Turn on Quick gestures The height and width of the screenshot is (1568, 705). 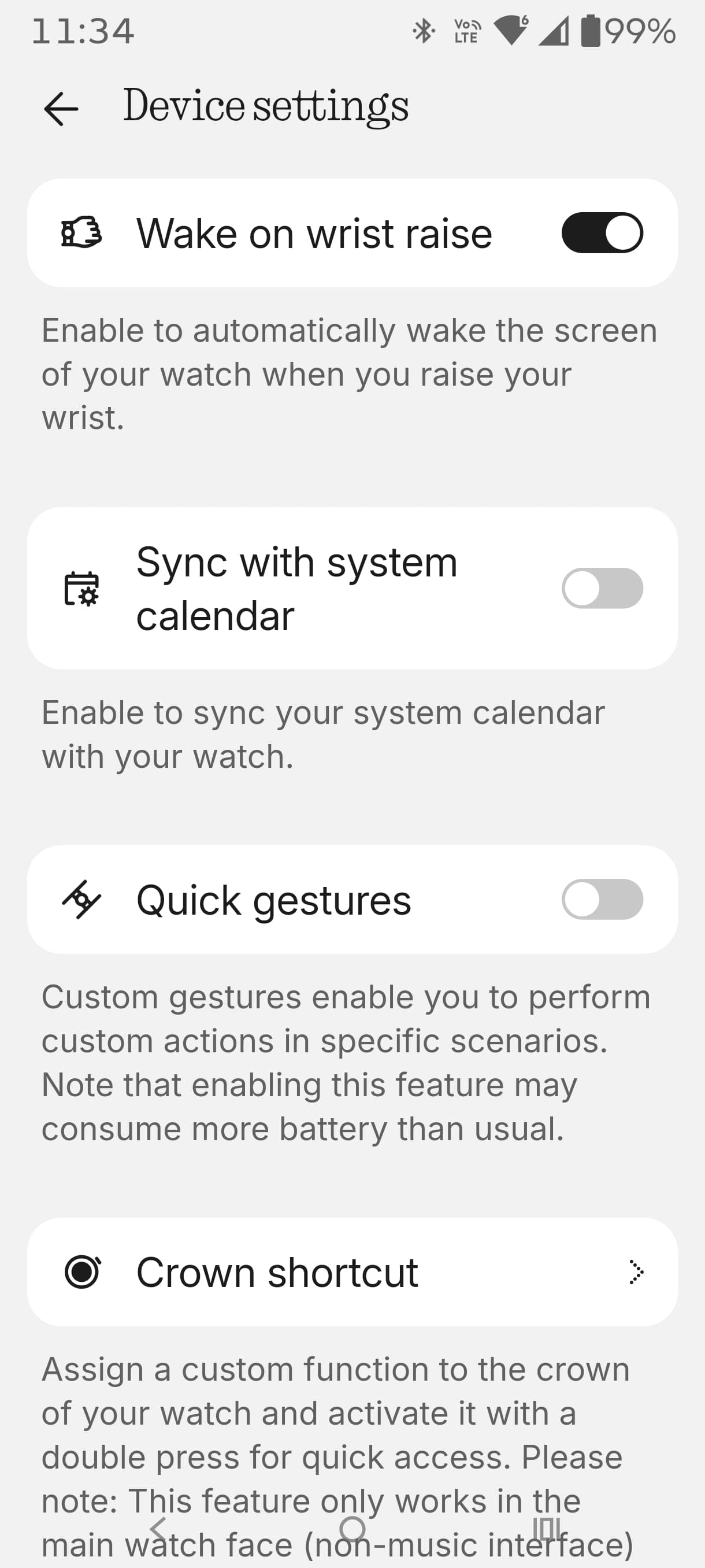[602, 899]
